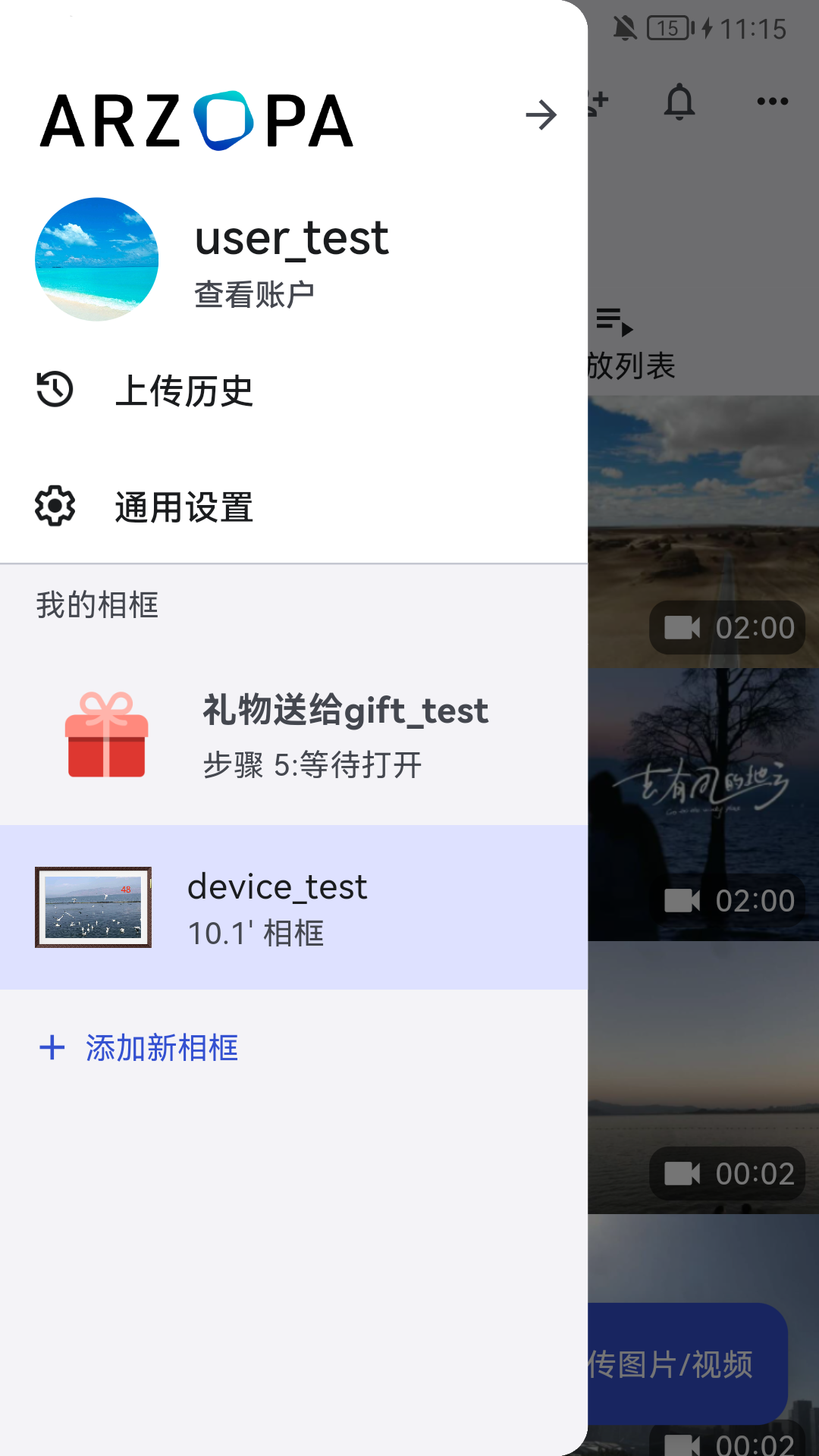Open settings via the gear icon
This screenshot has width=819, height=1456.
(x=54, y=505)
